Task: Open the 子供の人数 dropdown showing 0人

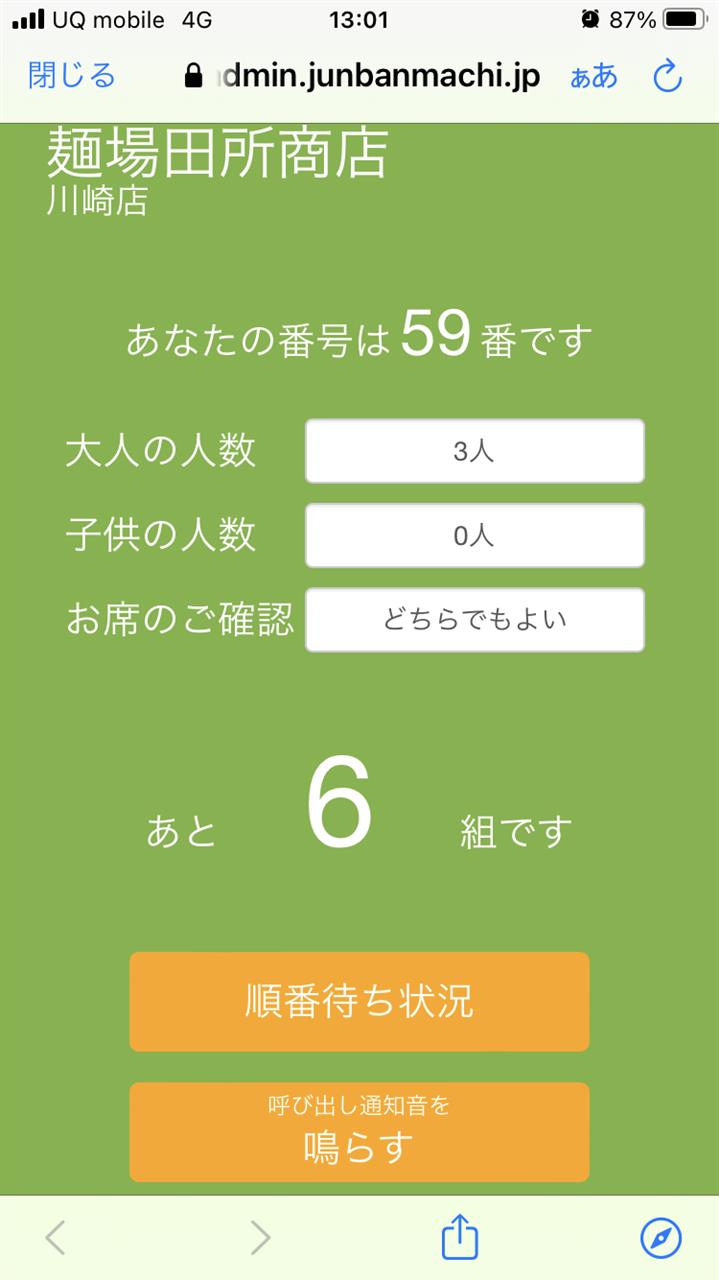Action: click(x=474, y=536)
